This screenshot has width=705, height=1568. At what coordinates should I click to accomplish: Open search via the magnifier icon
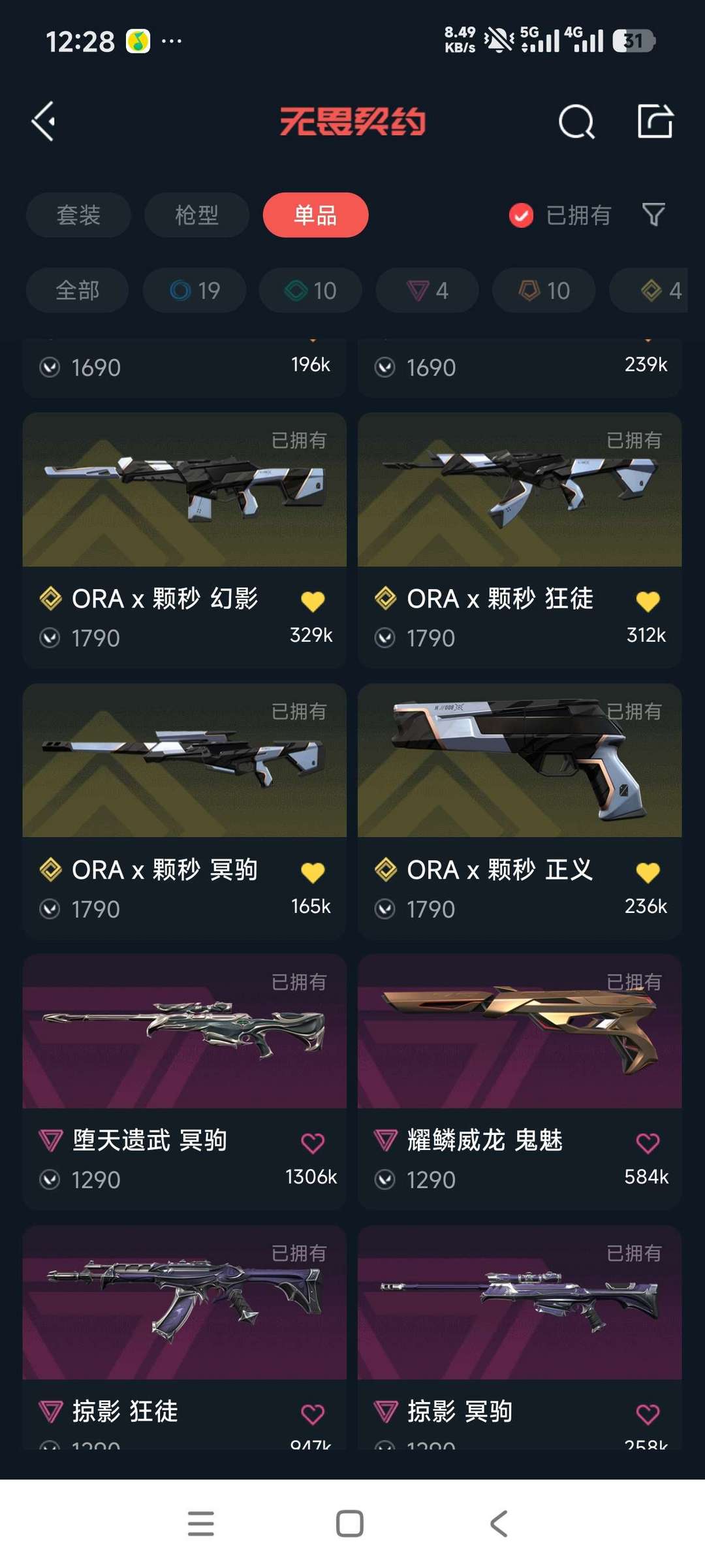(577, 121)
